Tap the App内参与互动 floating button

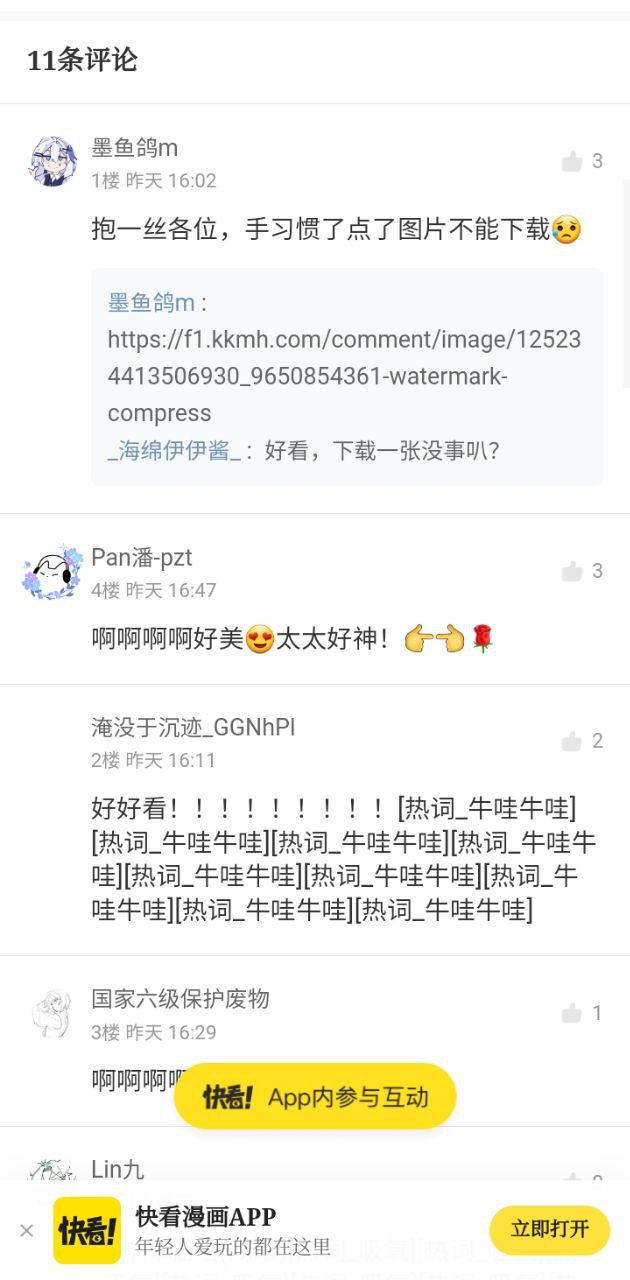coord(315,1097)
